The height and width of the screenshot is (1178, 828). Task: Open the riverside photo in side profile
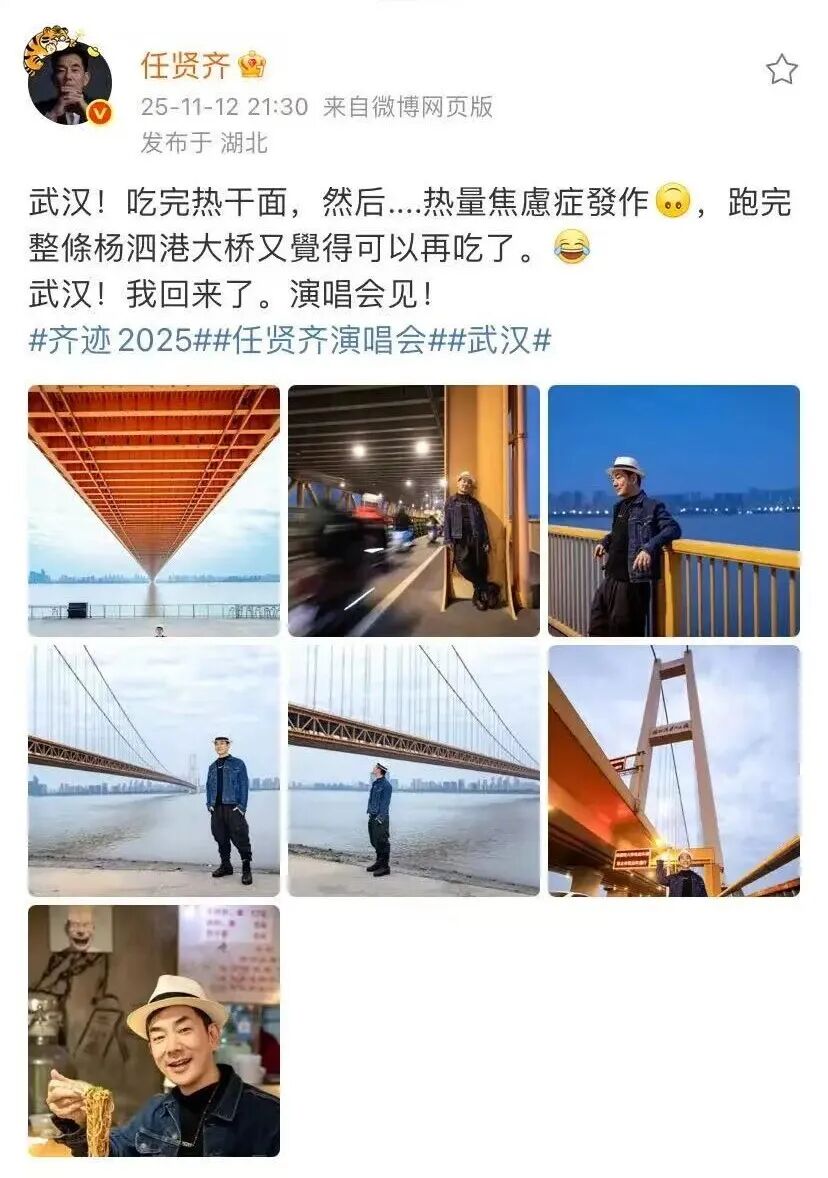point(414,770)
